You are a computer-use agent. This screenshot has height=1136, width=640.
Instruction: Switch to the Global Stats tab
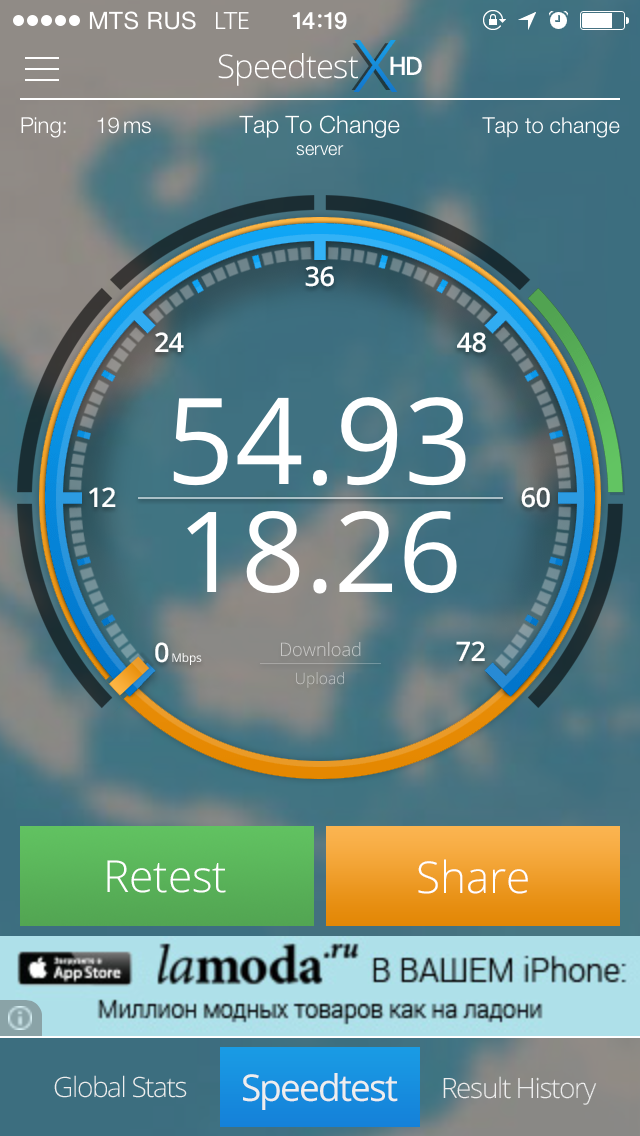(120, 1088)
